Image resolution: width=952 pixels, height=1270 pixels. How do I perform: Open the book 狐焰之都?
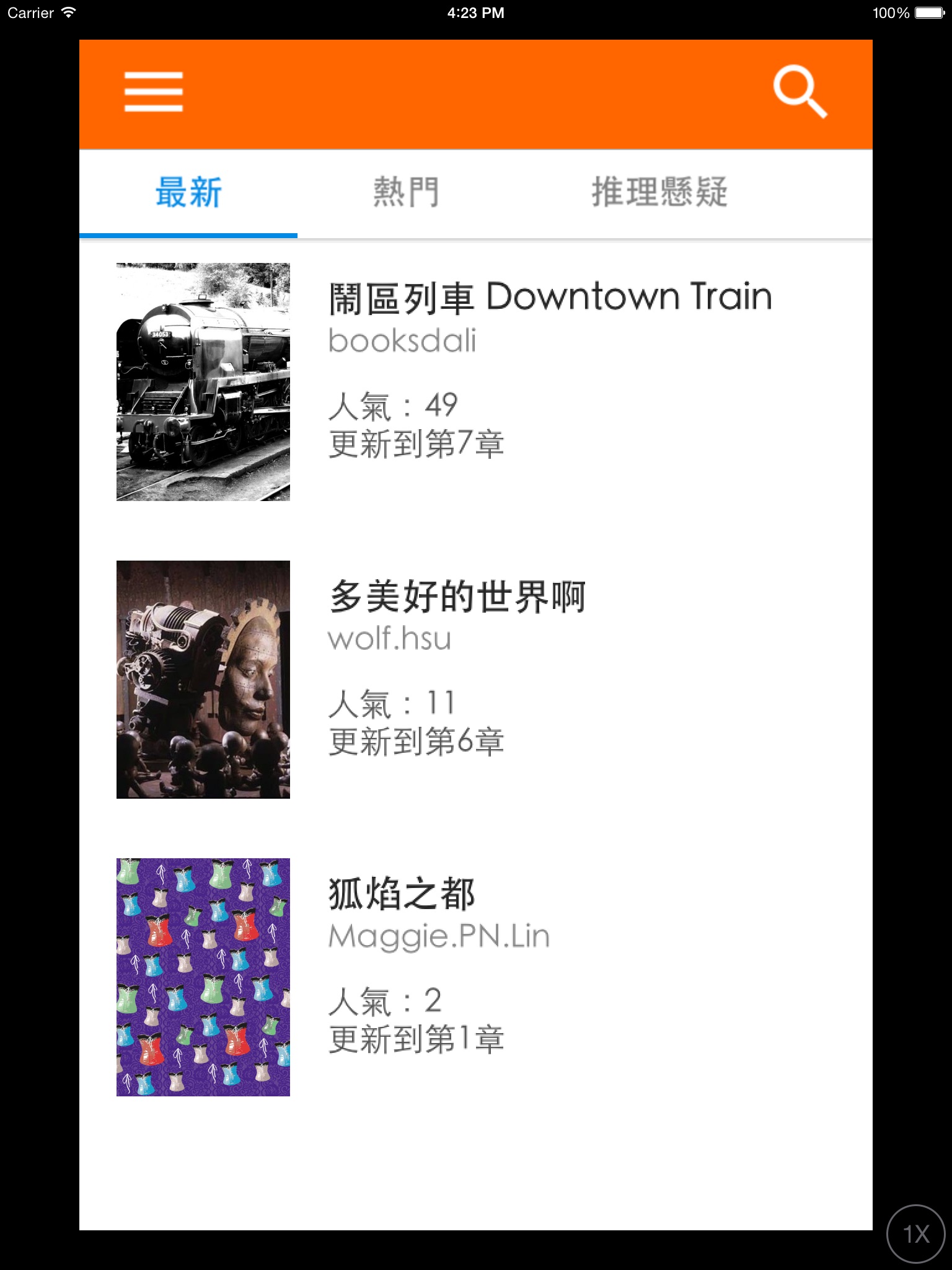(x=402, y=894)
